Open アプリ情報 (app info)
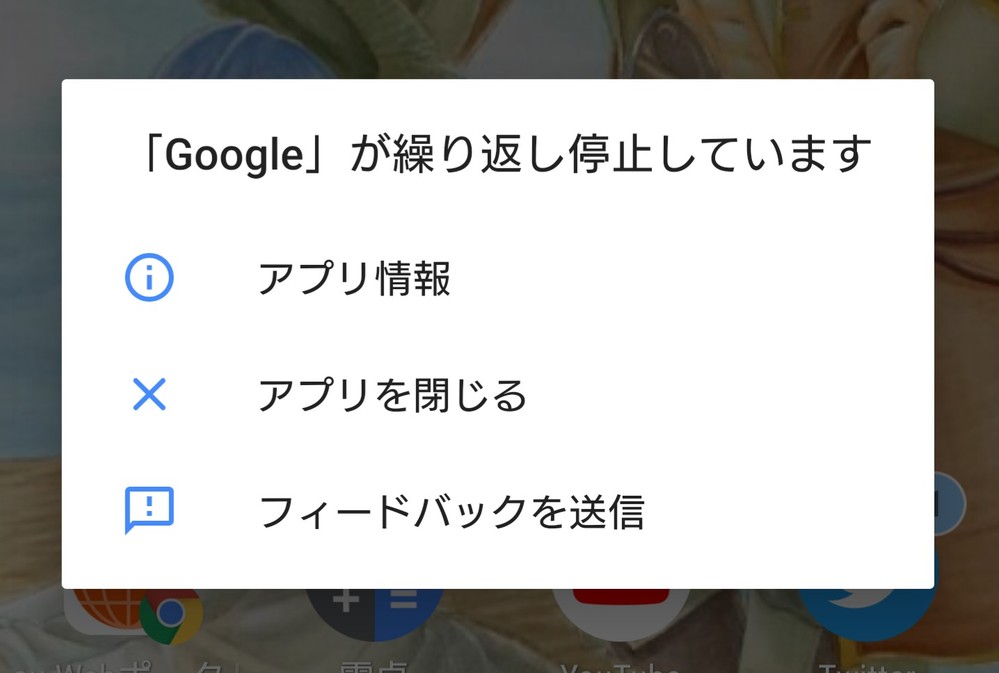Viewport: 999px width, 673px height. [354, 279]
